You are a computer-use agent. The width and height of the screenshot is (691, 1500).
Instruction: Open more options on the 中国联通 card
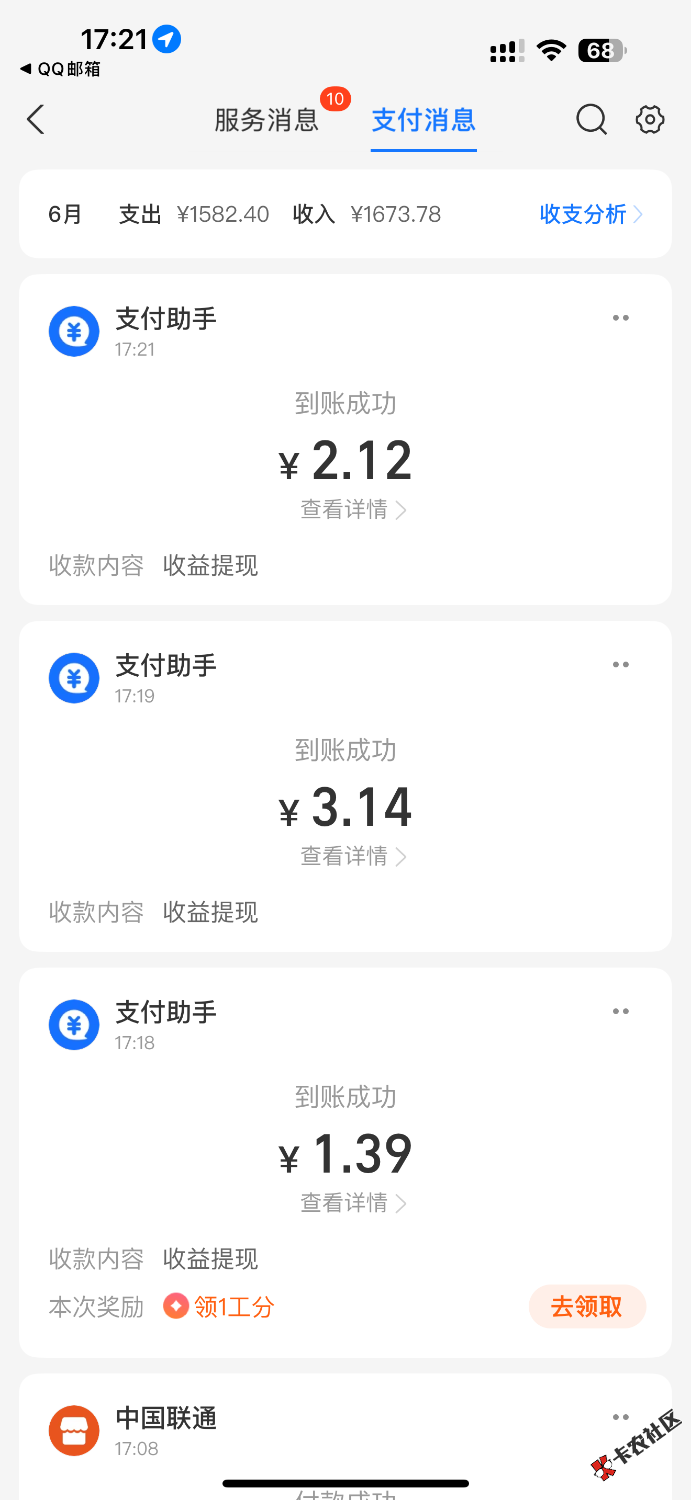[x=621, y=1418]
